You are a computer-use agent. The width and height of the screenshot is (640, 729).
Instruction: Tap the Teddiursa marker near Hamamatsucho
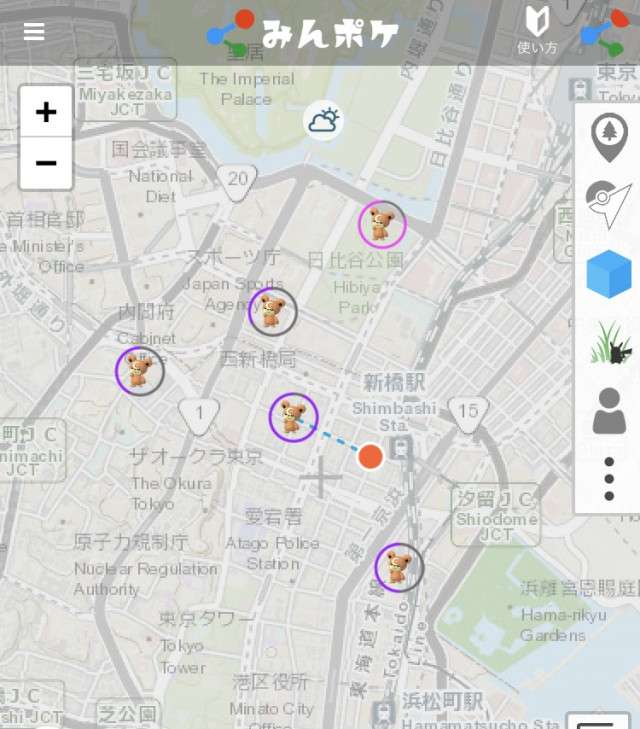click(x=399, y=567)
